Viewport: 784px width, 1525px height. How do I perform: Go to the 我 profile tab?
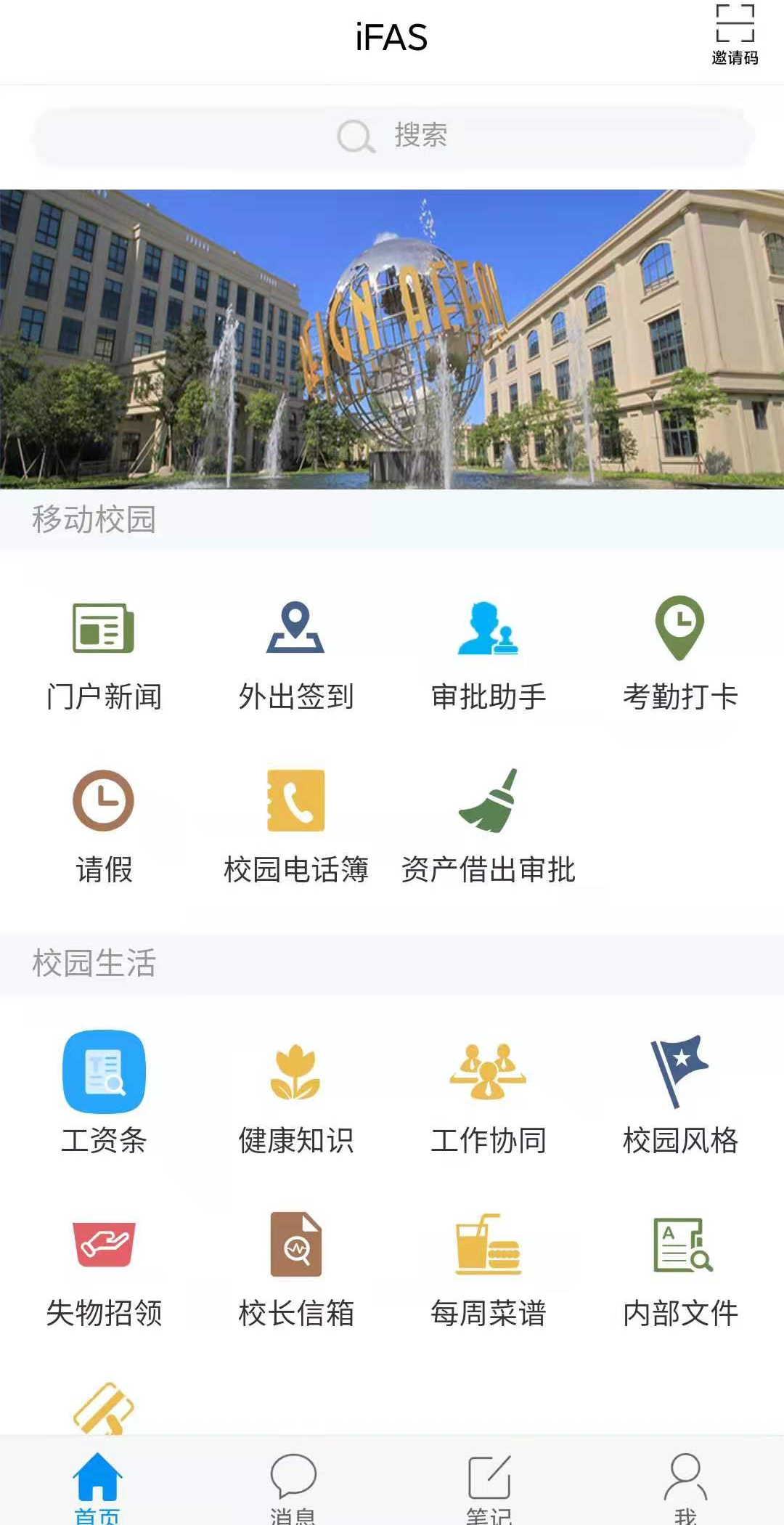(x=685, y=1485)
